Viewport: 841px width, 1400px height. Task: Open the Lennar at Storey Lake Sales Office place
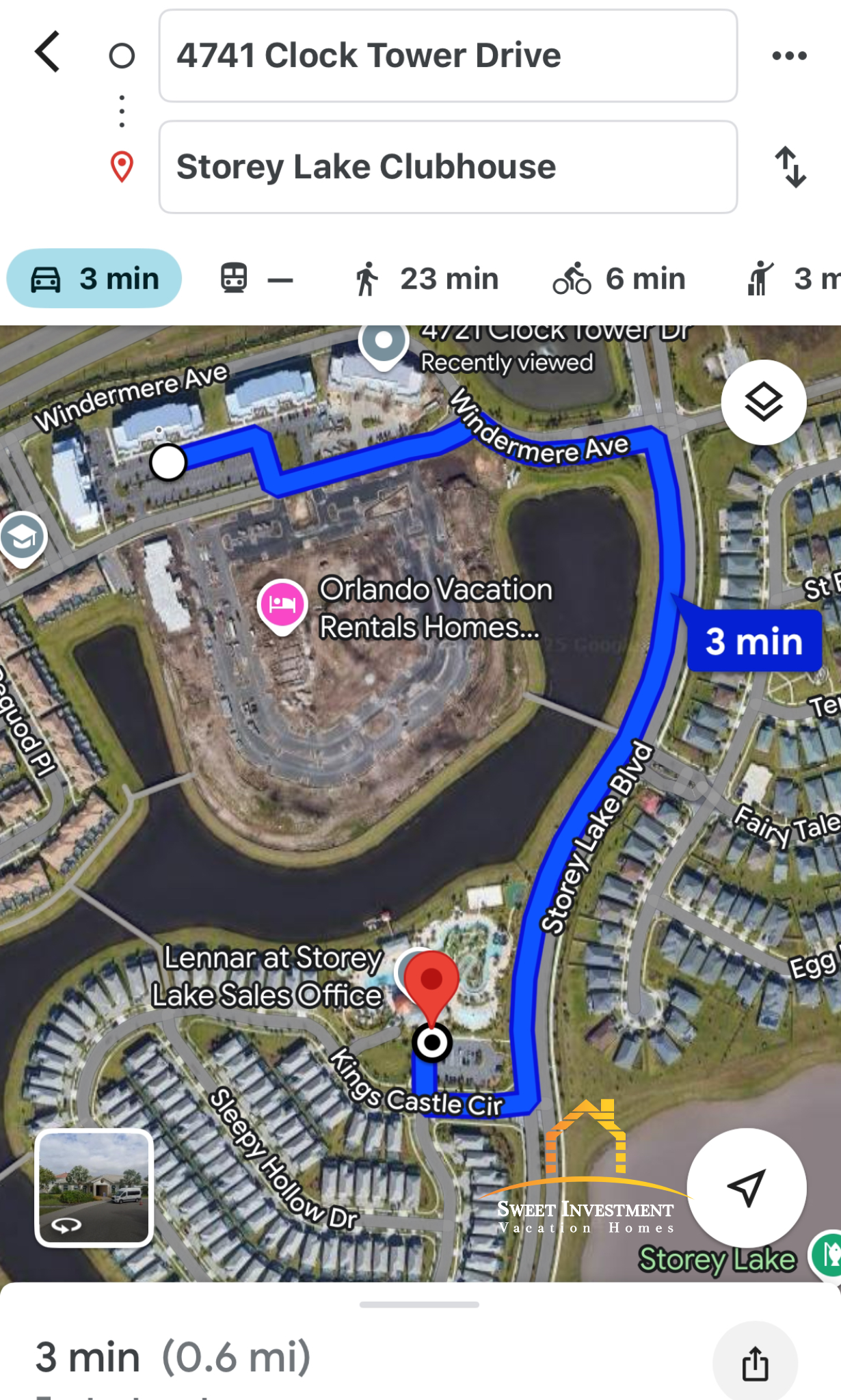click(x=267, y=976)
